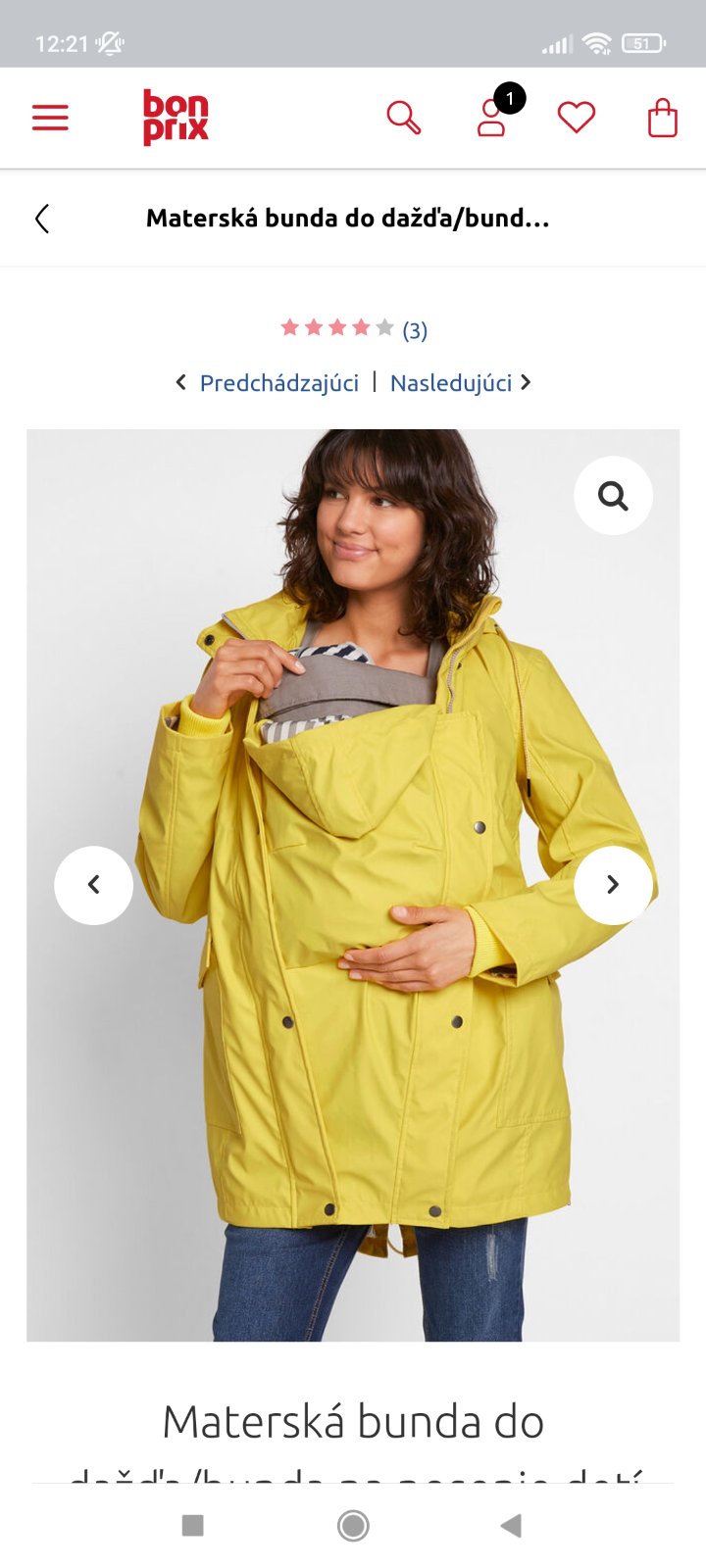Zoom into the product image
Image resolution: width=706 pixels, height=1568 pixels.
[x=613, y=496]
